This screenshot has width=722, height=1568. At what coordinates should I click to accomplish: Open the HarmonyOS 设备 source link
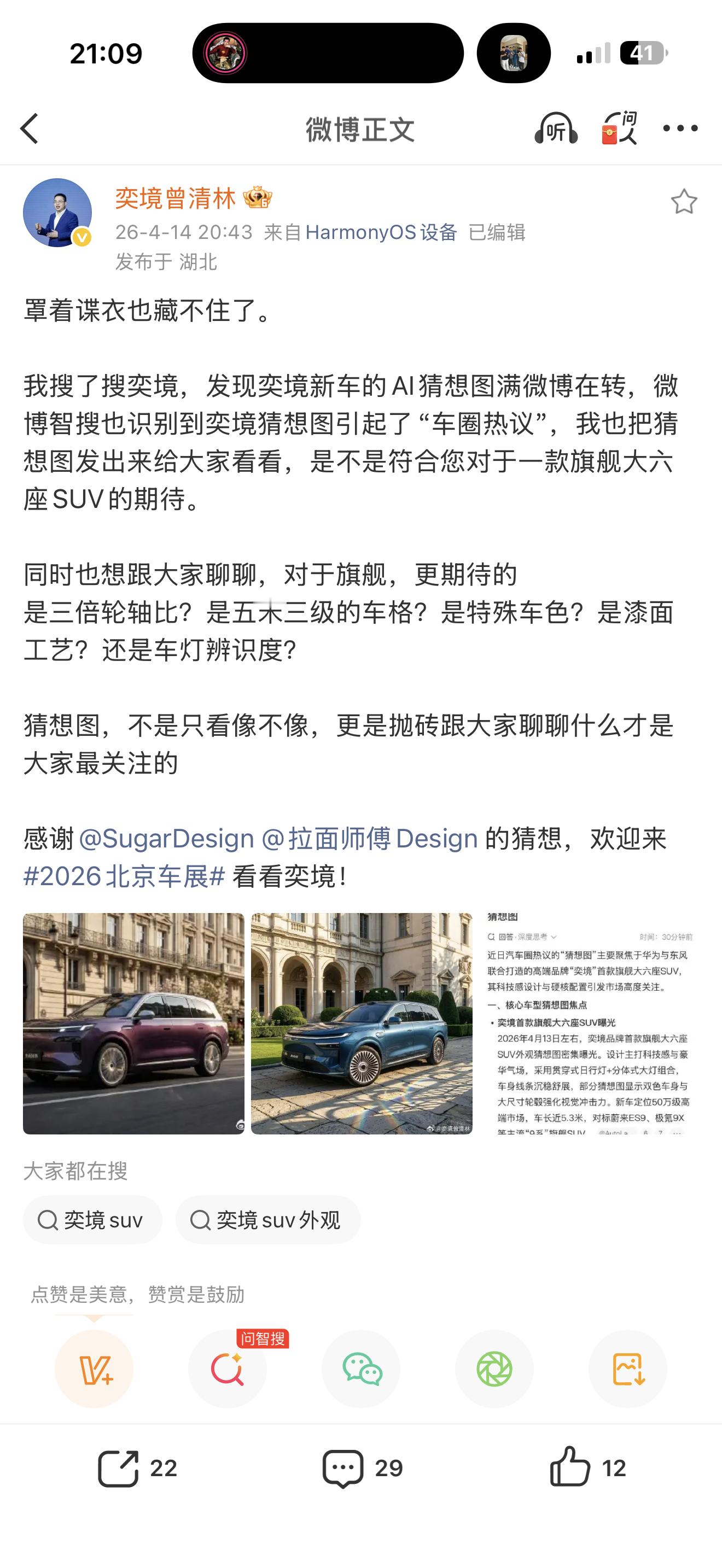[x=381, y=231]
